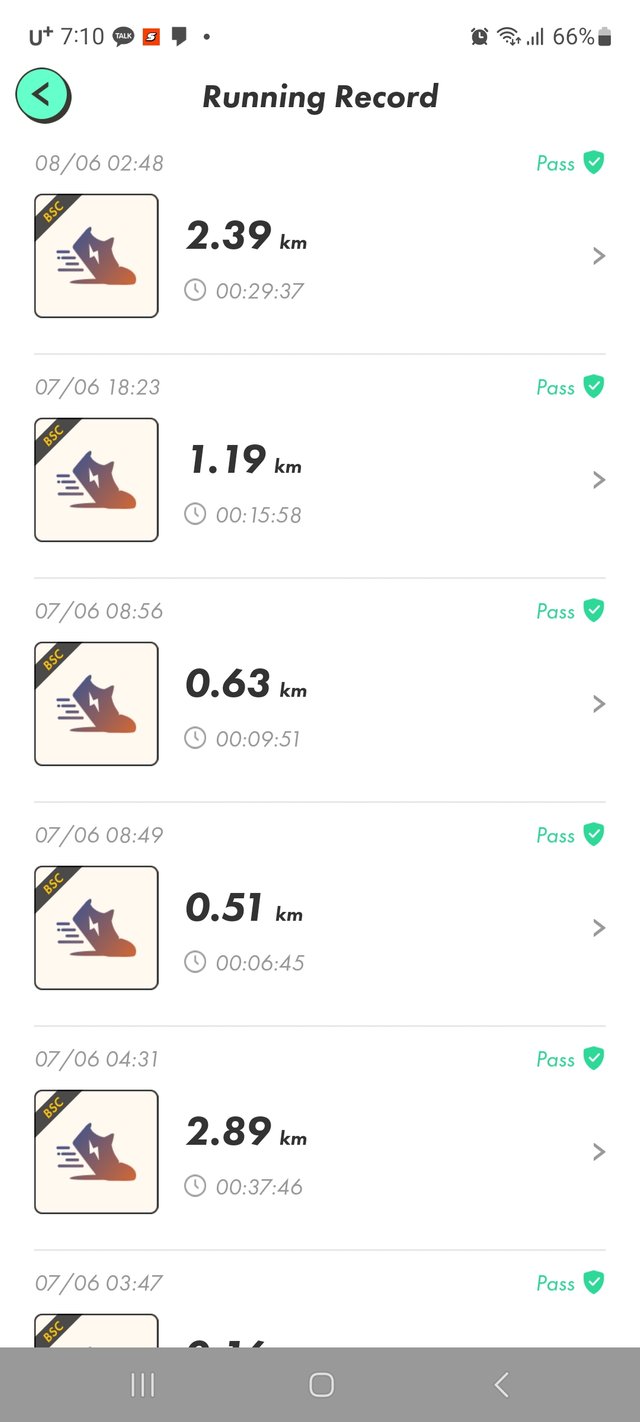This screenshot has width=640, height=1422.
Task: View details of the 0.63 km run
Action: [320, 690]
